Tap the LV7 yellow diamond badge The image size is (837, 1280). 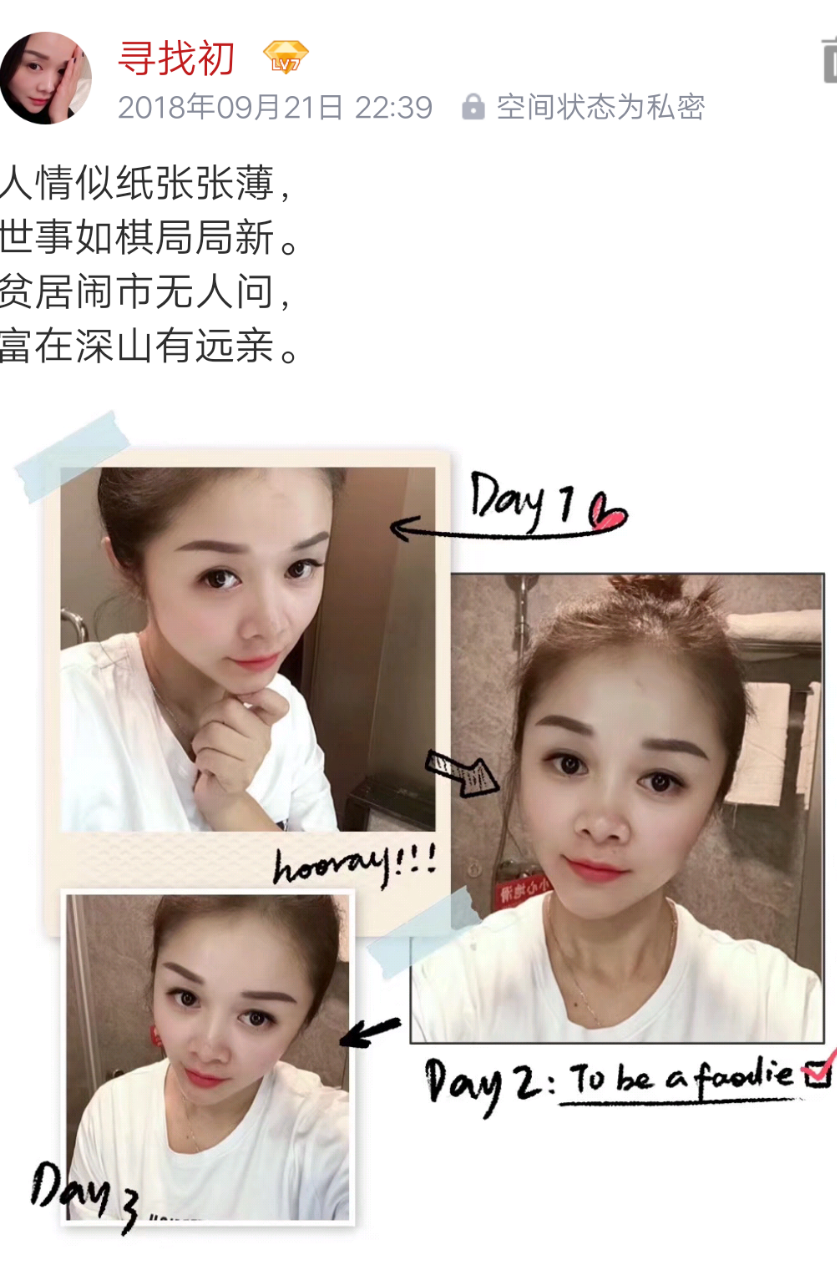pyautogui.click(x=285, y=57)
